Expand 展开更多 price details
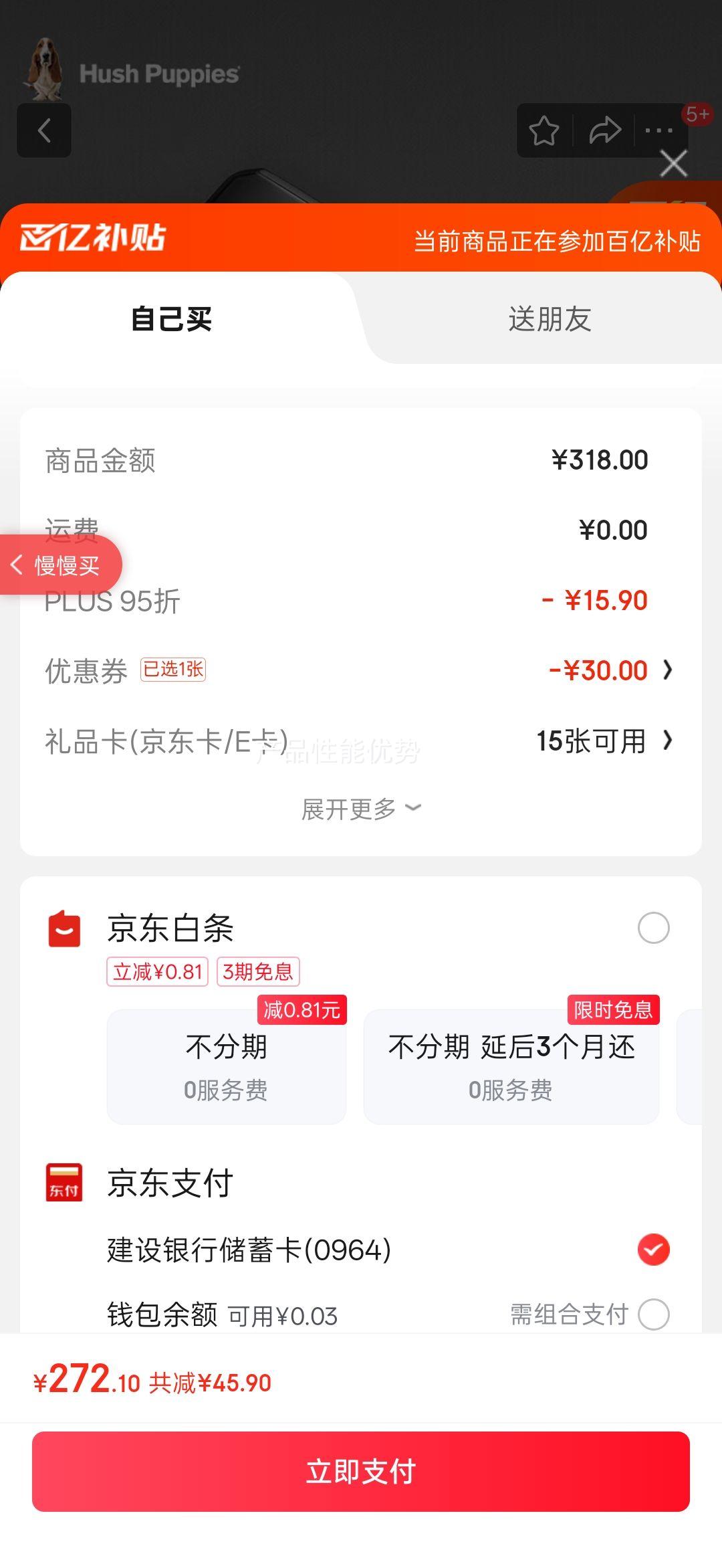722x1568 pixels. pyautogui.click(x=361, y=809)
